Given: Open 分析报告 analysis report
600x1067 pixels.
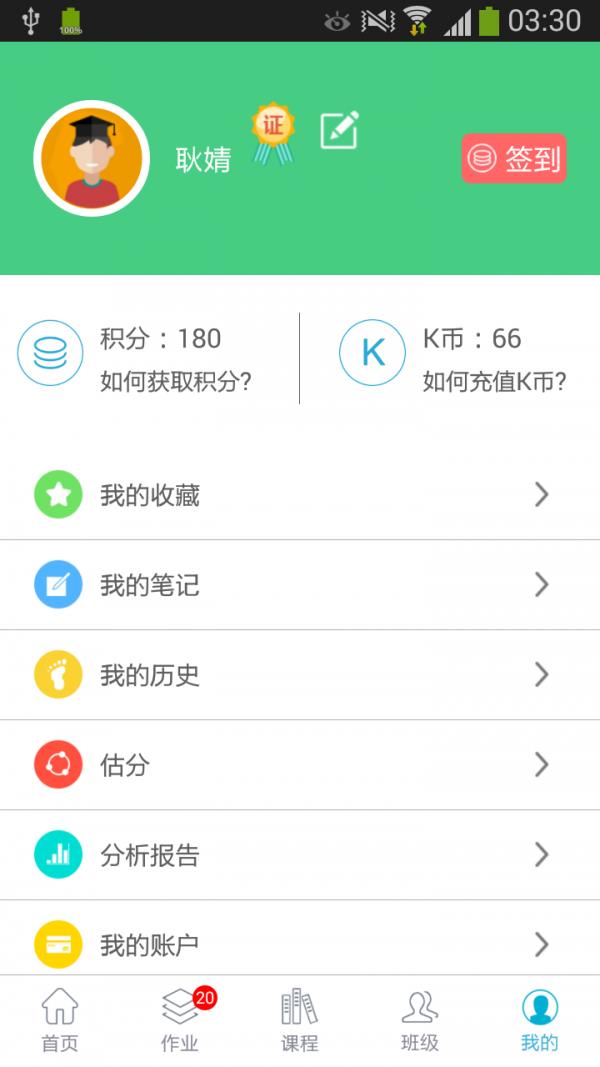Looking at the screenshot, I should (x=300, y=855).
